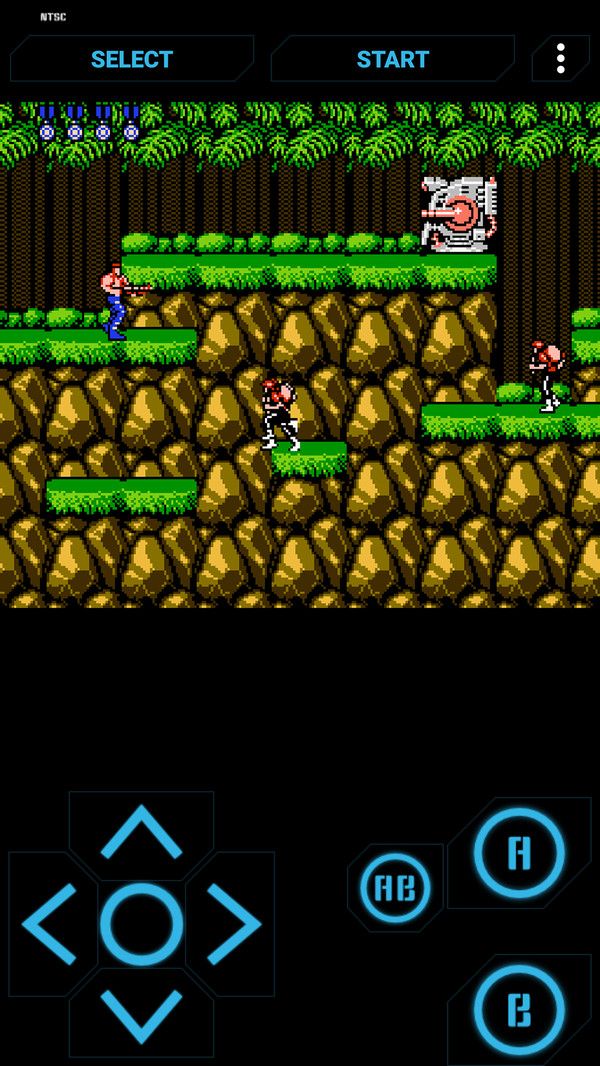
Task: Tap the D-pad left arrow
Action: point(50,924)
